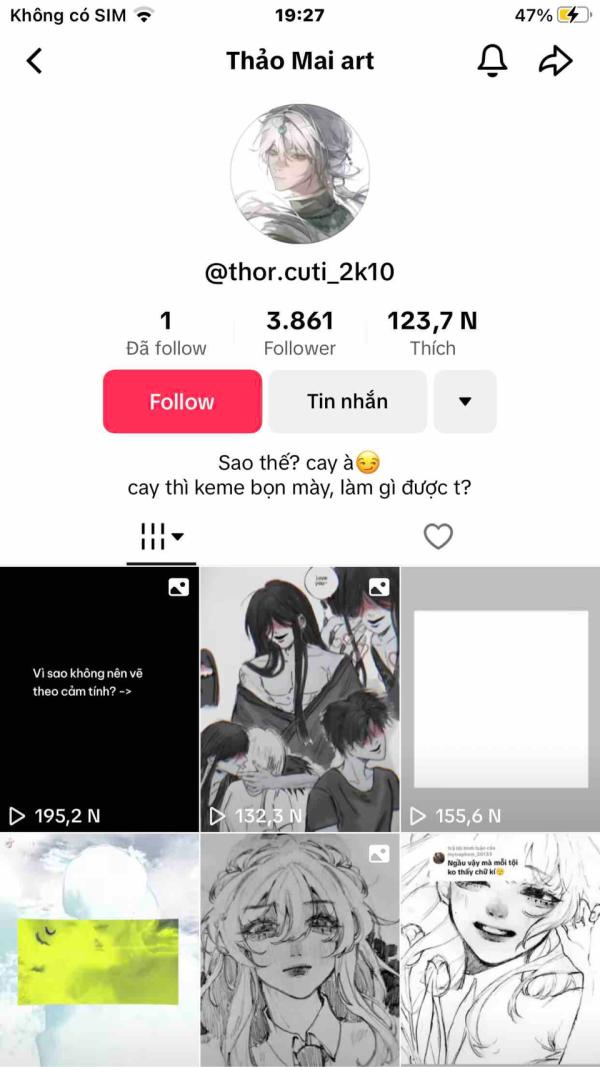
Task: Open the video with 132,3 N views
Action: (300, 699)
